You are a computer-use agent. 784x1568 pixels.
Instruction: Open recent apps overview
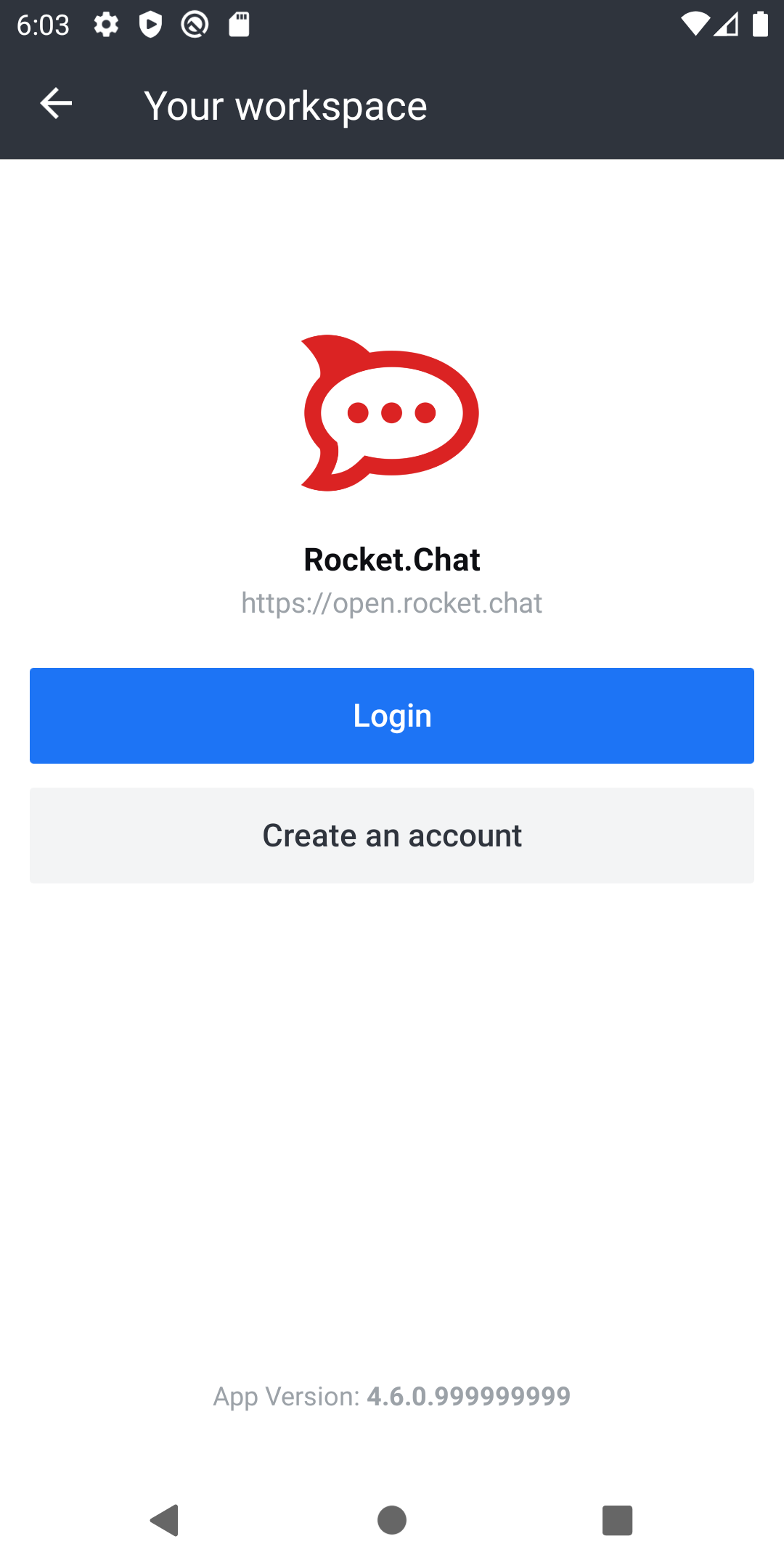pos(617,1520)
